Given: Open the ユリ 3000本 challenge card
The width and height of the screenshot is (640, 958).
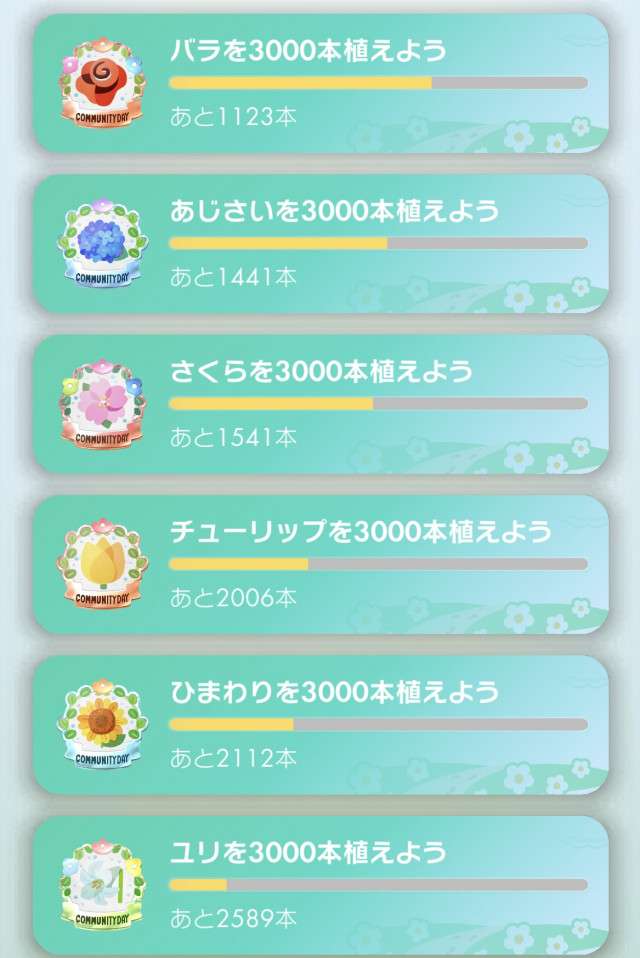Looking at the screenshot, I should 320,884.
